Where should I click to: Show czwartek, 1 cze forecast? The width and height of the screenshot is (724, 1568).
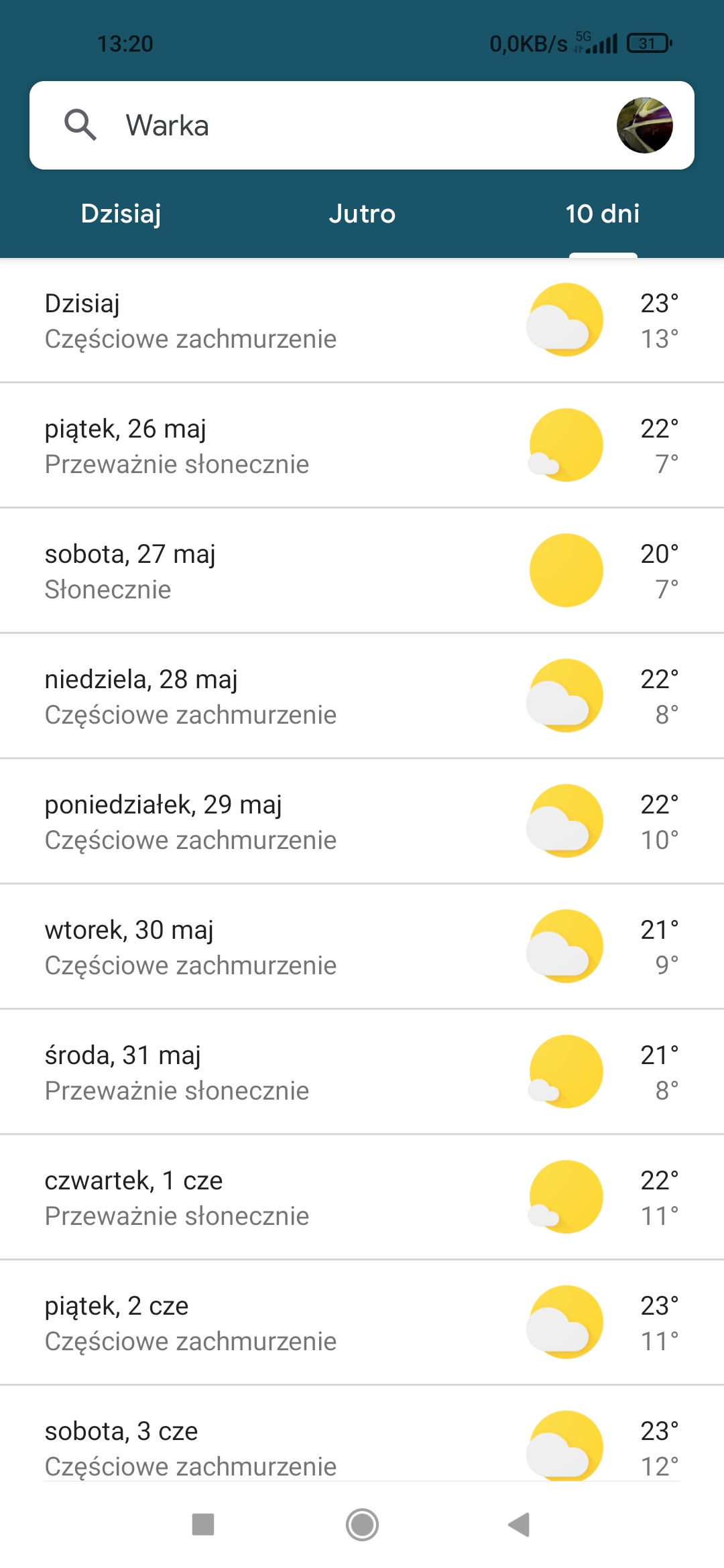point(362,1197)
